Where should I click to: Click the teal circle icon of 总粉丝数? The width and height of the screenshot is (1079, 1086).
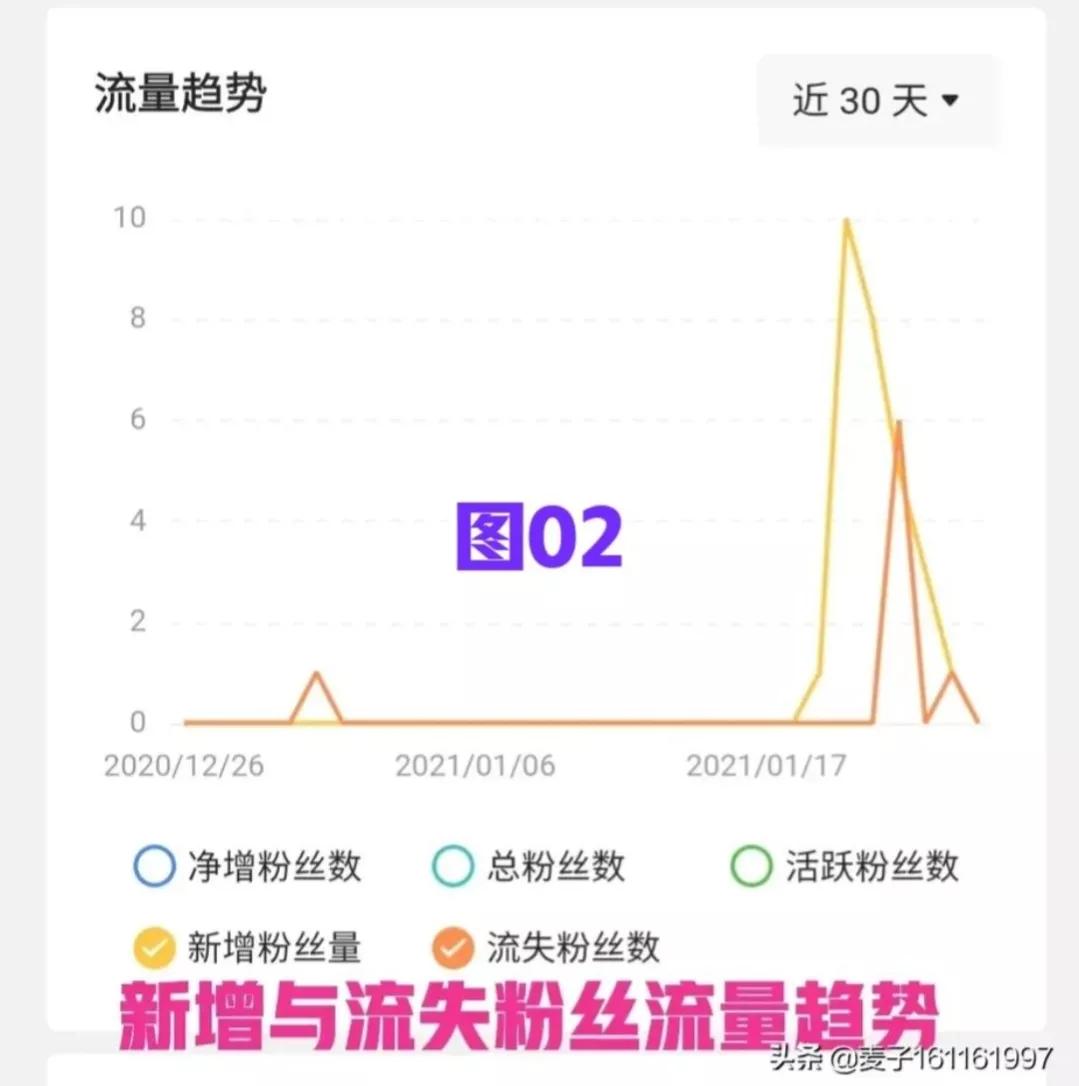click(x=452, y=866)
